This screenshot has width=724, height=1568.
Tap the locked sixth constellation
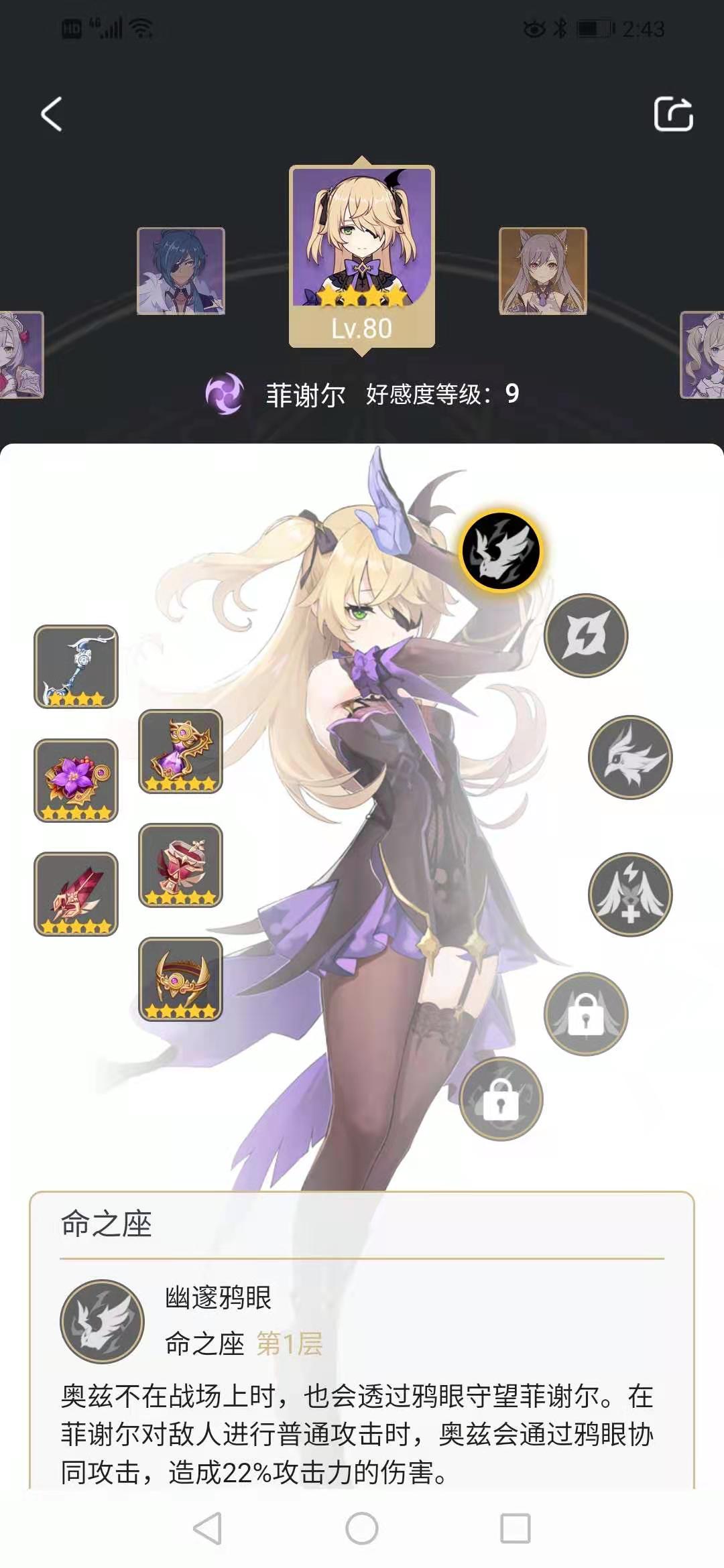point(501,1099)
